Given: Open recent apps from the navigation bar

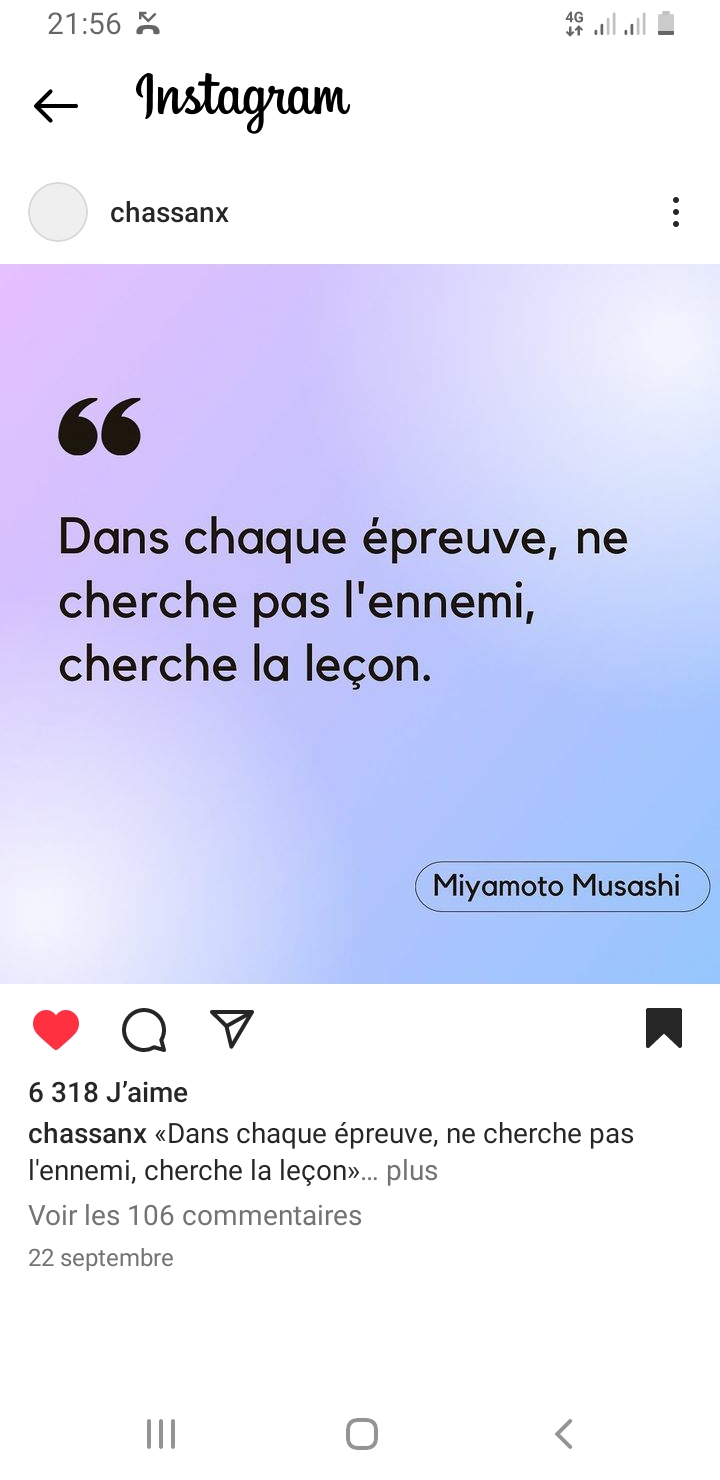Looking at the screenshot, I should point(161,1434).
